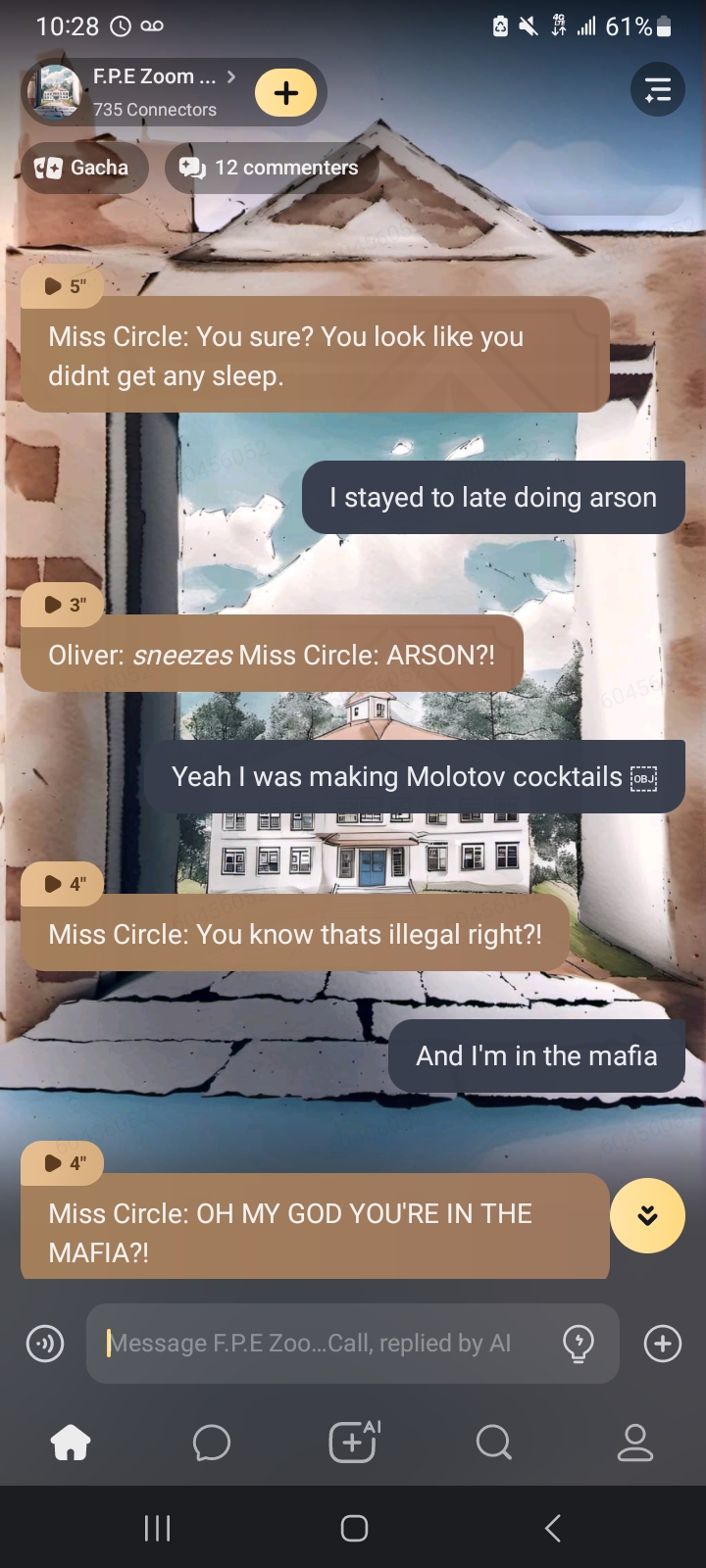
Task: Tap the yellow plus connect button
Action: (x=286, y=93)
